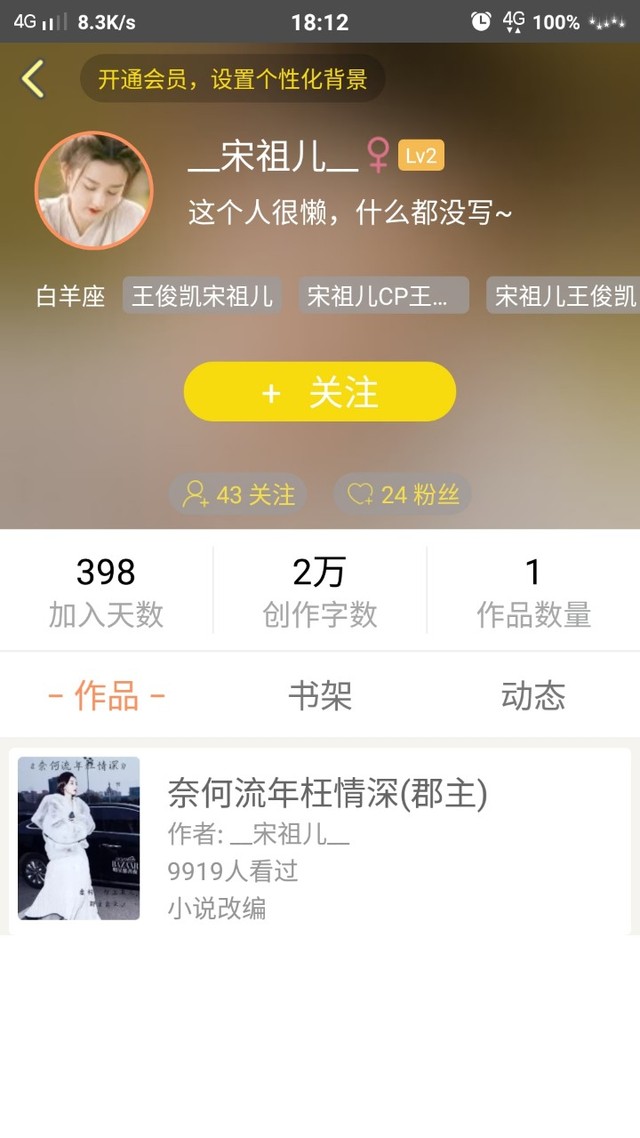Open the 24 粉丝 fans list

[402, 494]
